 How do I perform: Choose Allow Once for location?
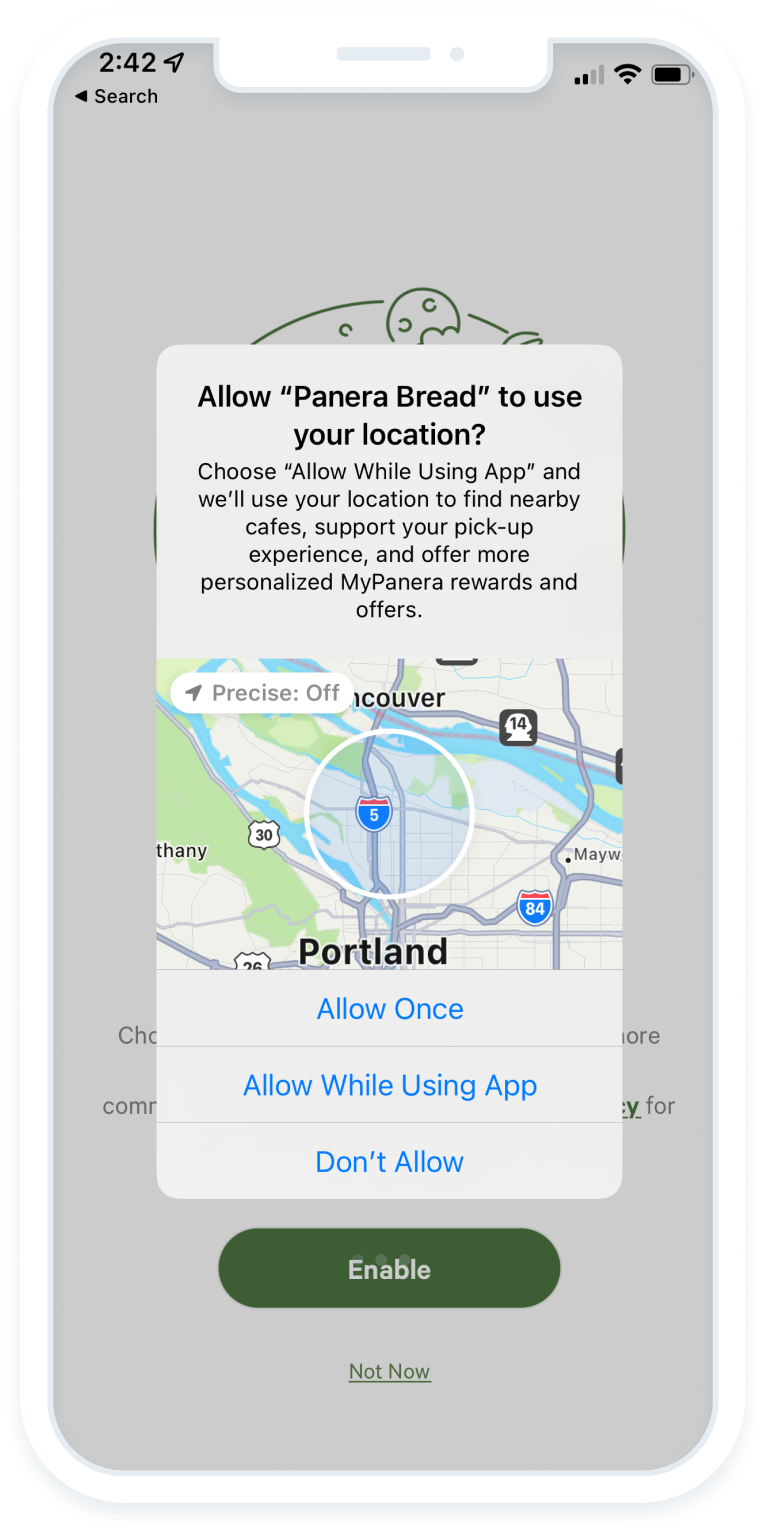tap(389, 1009)
